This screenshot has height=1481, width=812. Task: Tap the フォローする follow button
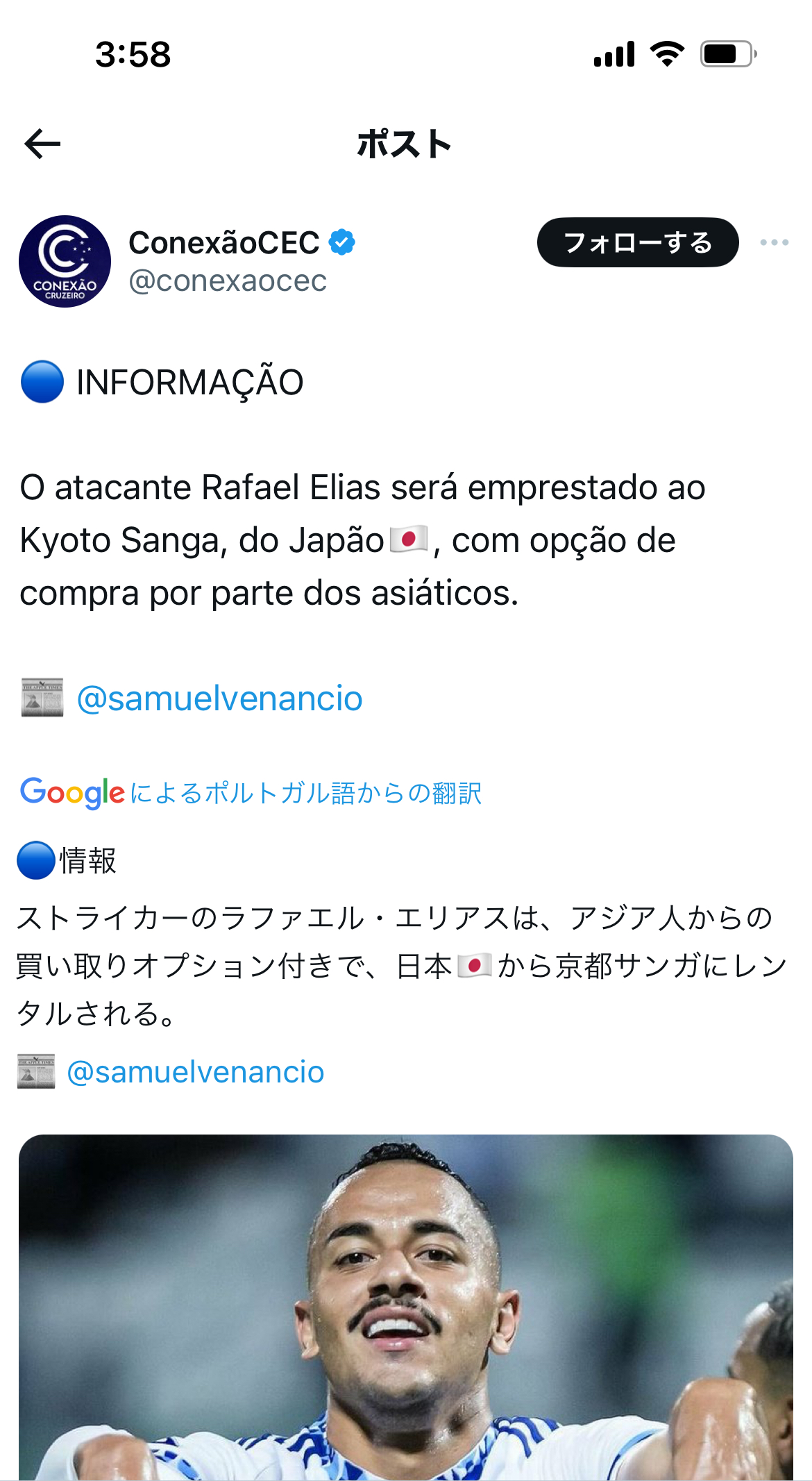click(x=637, y=242)
